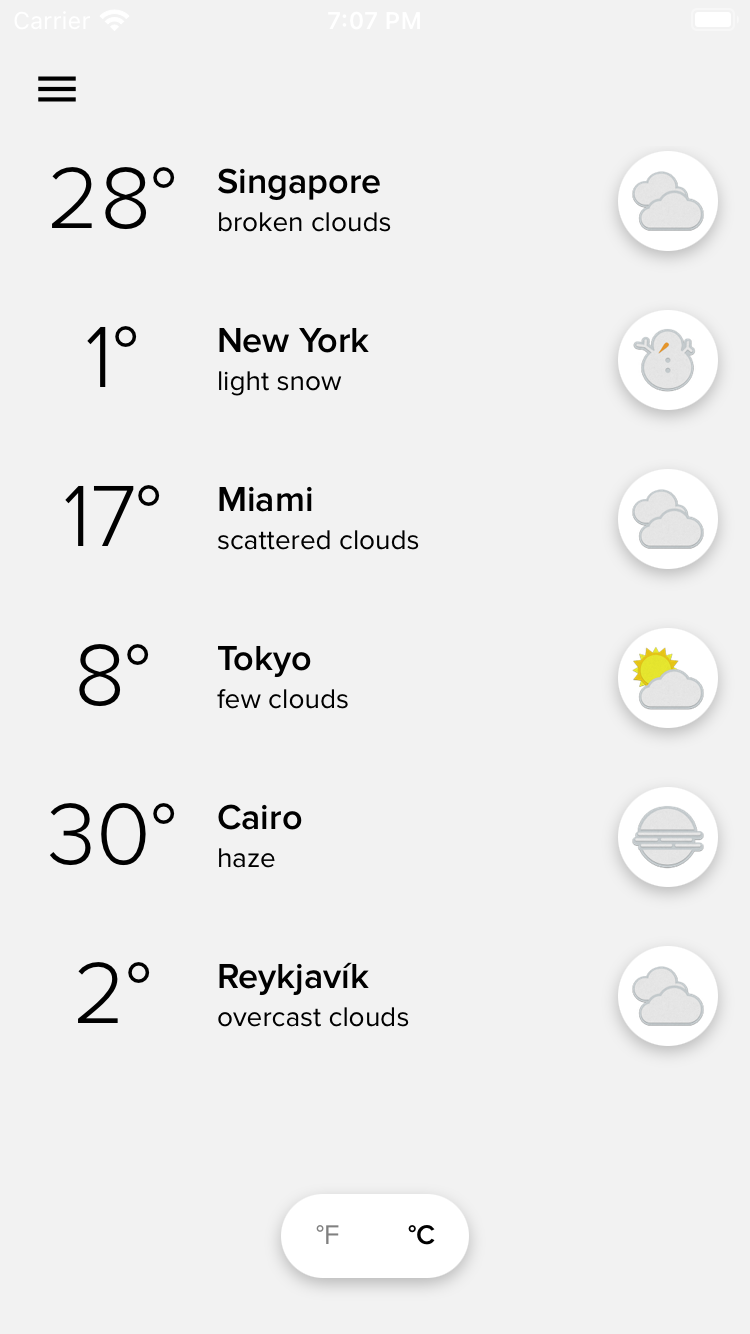Viewport: 750px width, 1334px height.
Task: Click the Reykjavík city name
Action: point(293,977)
